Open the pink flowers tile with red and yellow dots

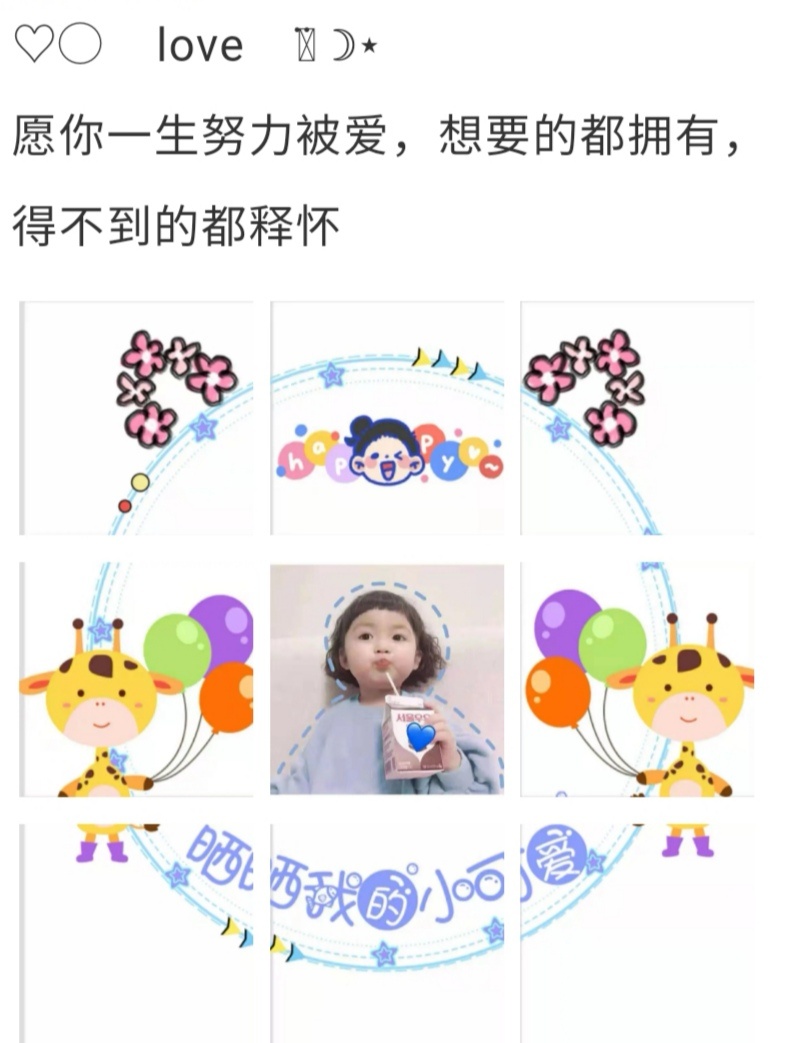137,418
